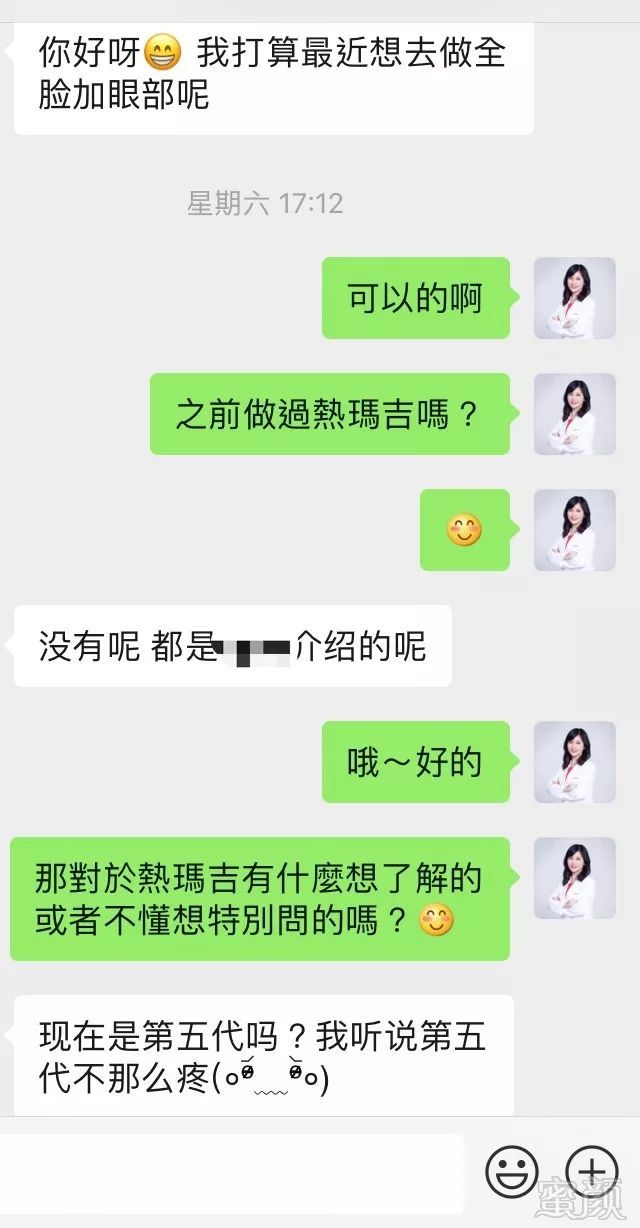Tap avatar next to 之前做過熱瑪吉嗎 message
This screenshot has height=1228, width=640.
574,414
